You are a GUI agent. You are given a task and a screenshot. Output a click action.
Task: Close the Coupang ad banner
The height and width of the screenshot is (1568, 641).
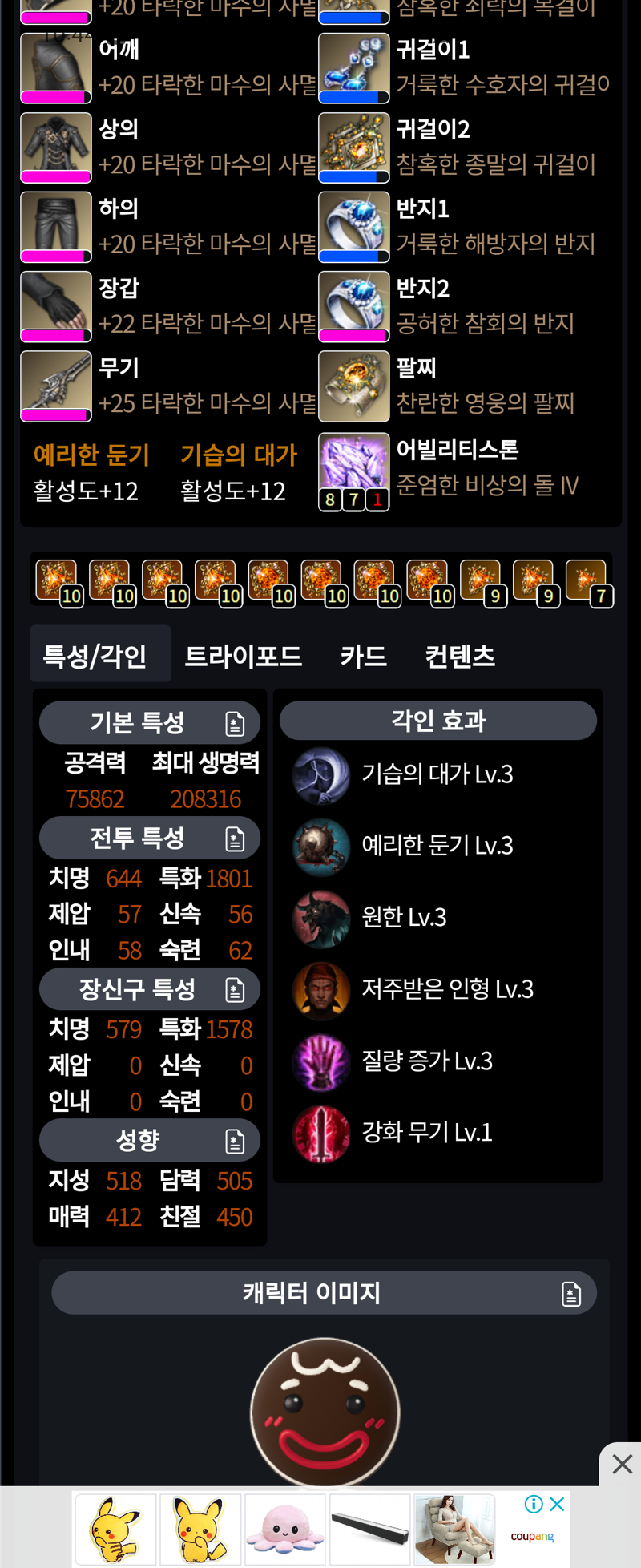558,1504
